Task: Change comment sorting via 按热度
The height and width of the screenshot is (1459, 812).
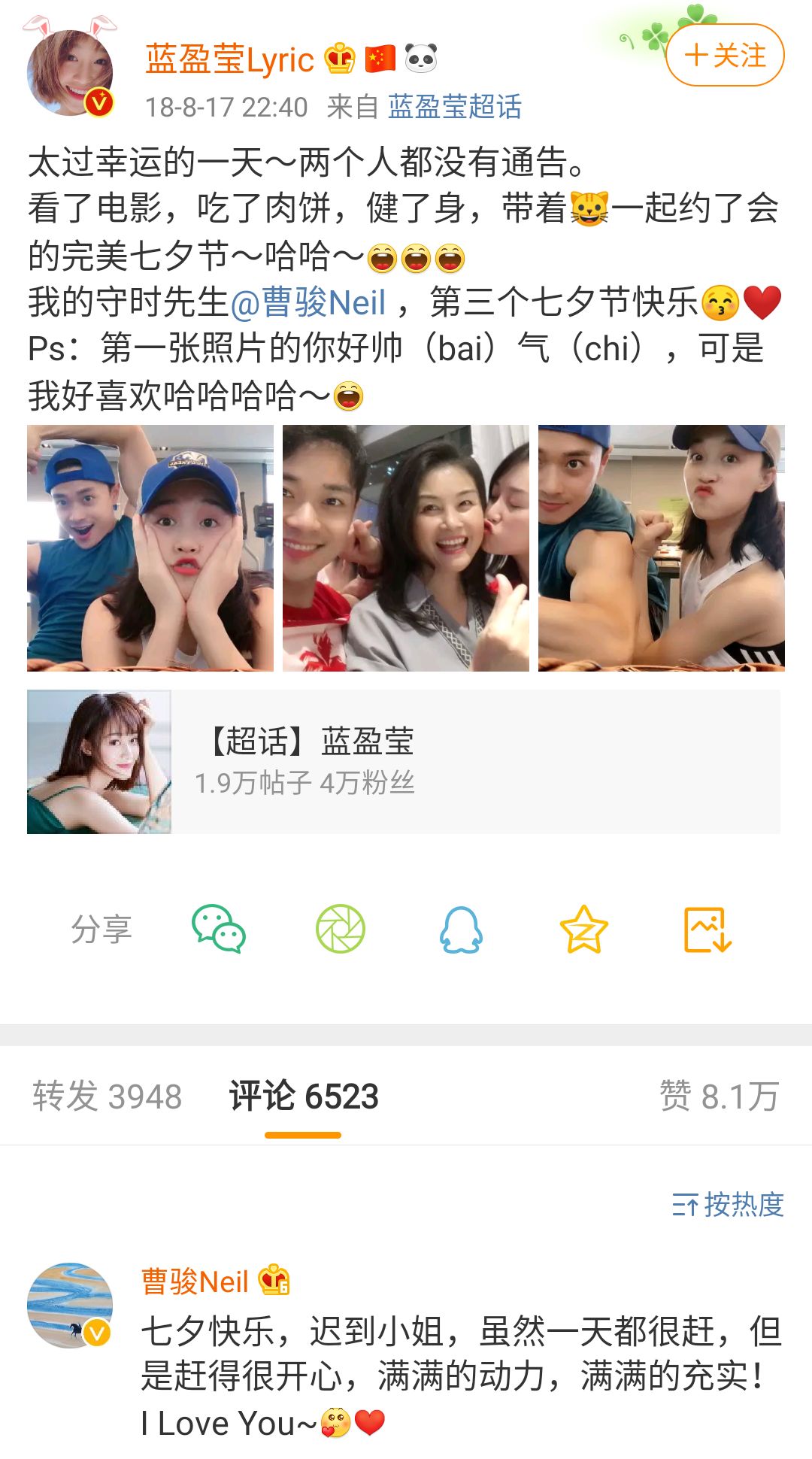Action: point(728,1205)
